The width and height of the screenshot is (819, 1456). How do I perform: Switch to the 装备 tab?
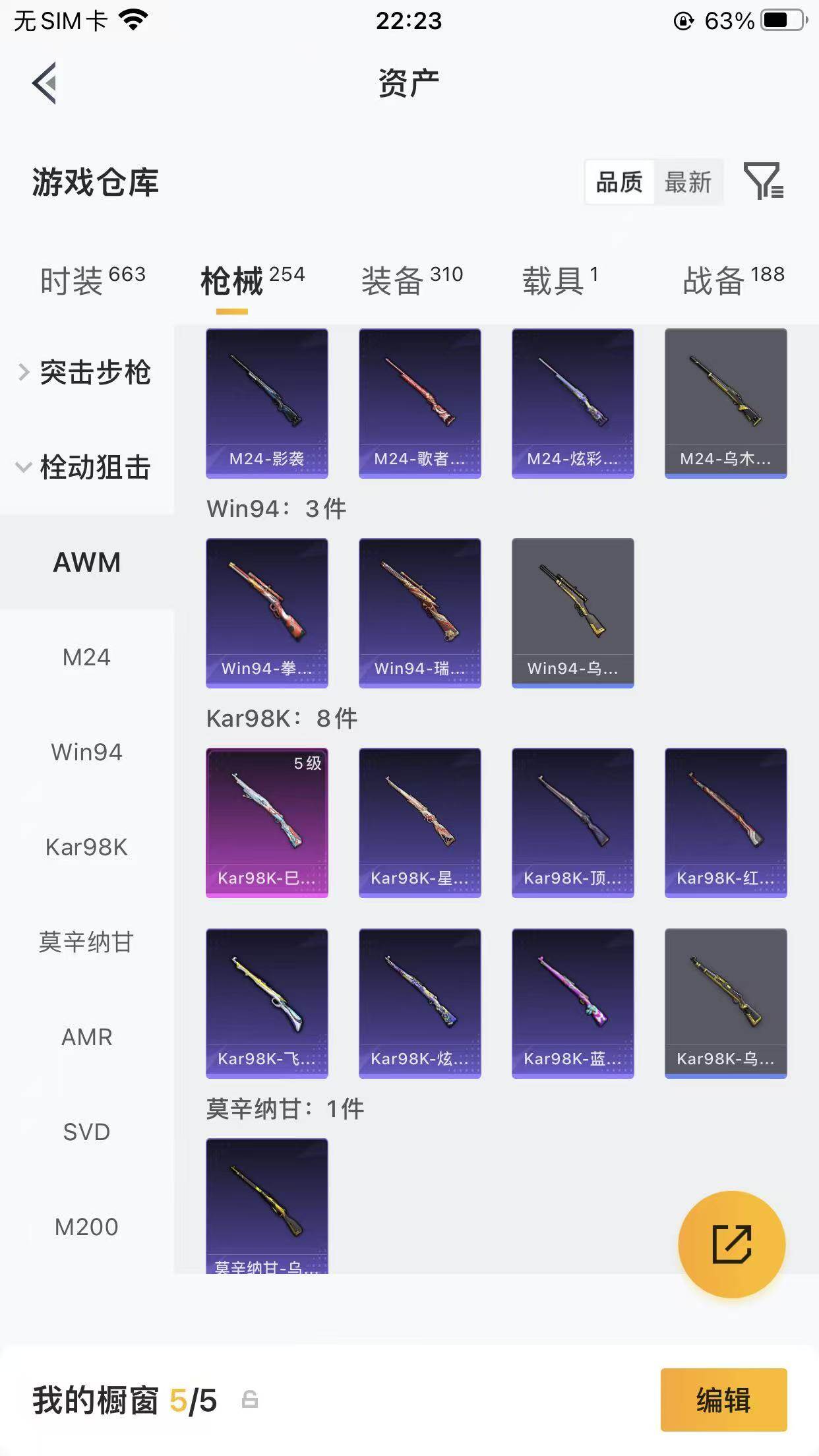(411, 281)
